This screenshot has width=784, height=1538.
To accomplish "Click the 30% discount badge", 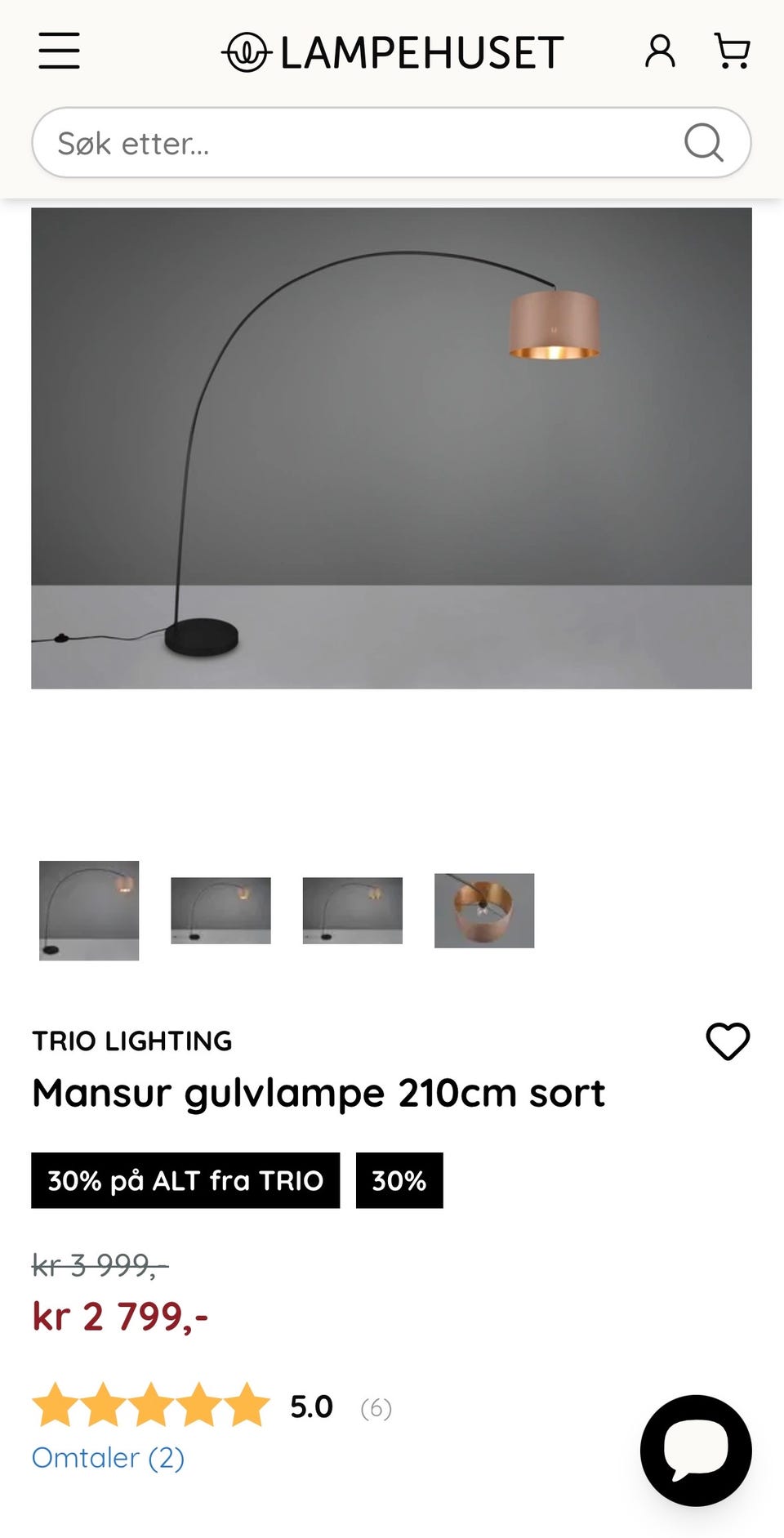I will 399,1179.
